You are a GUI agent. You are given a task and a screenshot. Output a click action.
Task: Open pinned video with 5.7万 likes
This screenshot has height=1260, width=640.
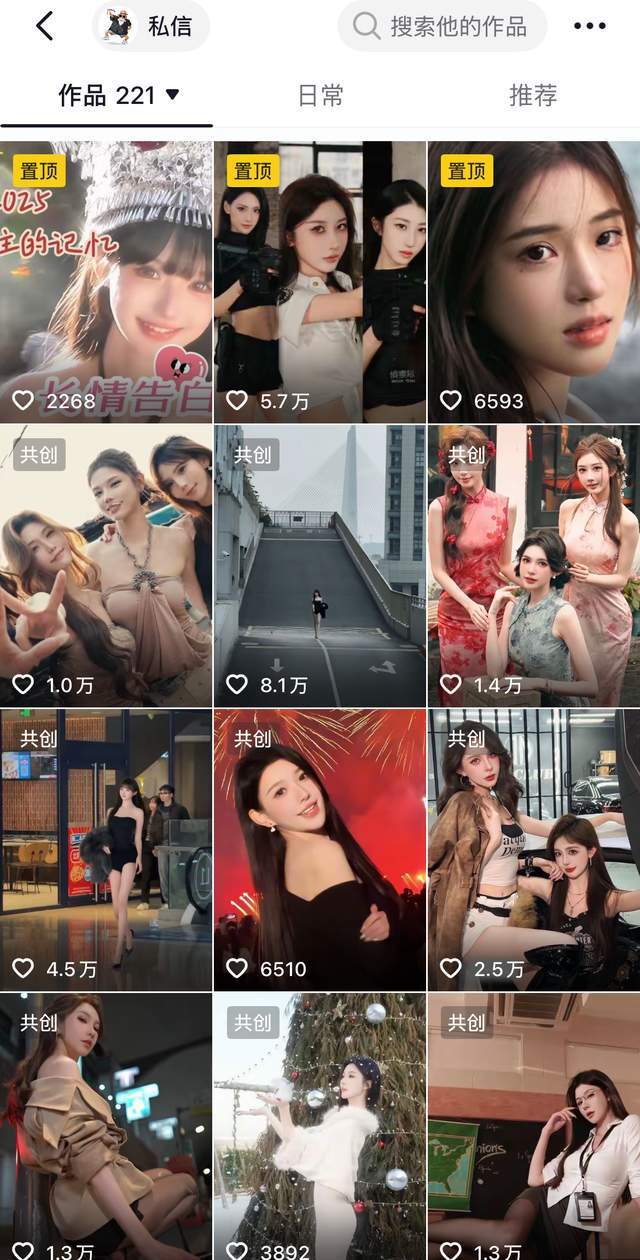coord(320,282)
